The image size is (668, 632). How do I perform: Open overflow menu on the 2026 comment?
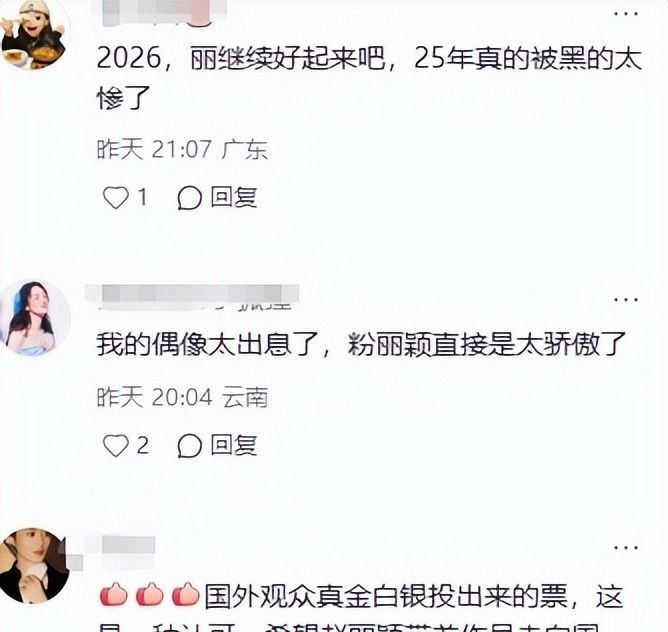[x=626, y=13]
